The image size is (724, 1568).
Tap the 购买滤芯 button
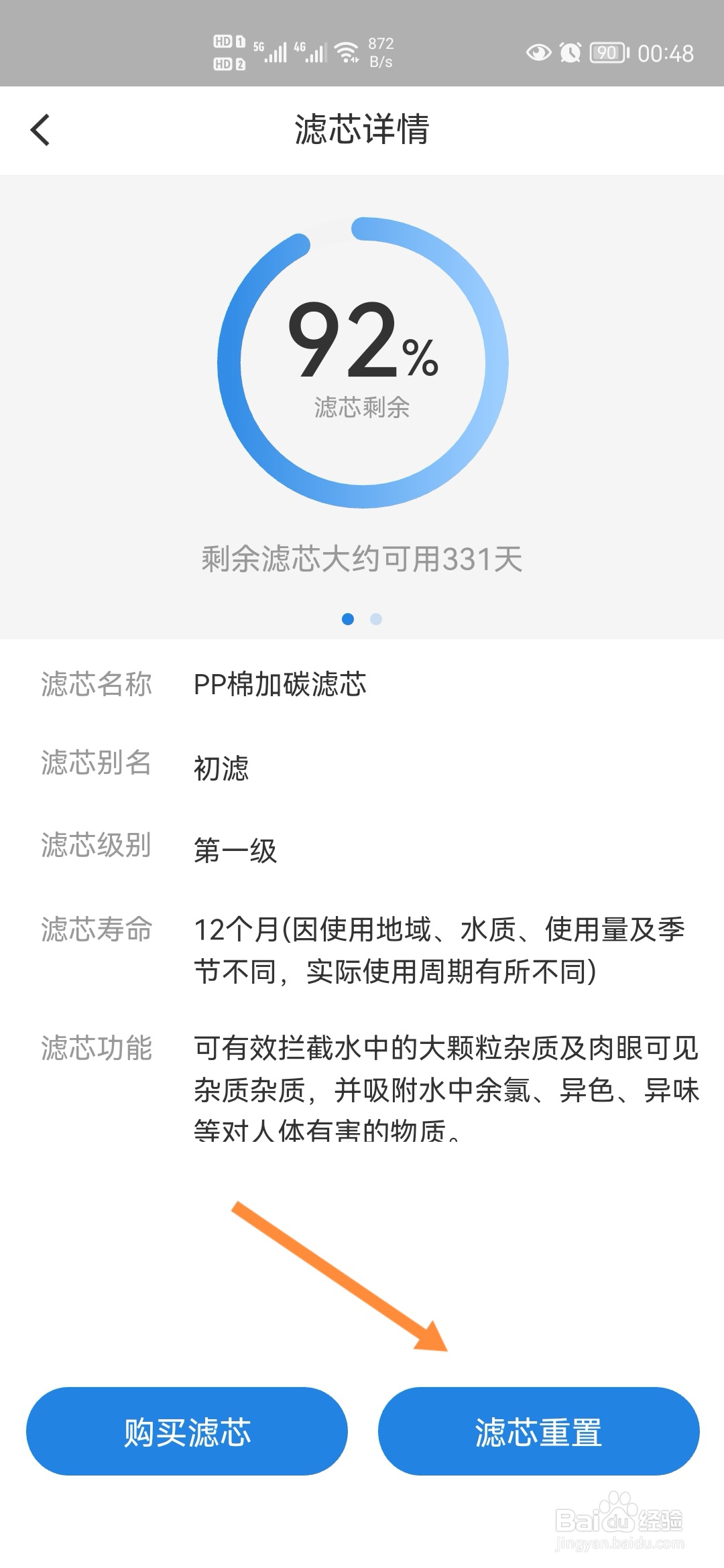pyautogui.click(x=186, y=1431)
